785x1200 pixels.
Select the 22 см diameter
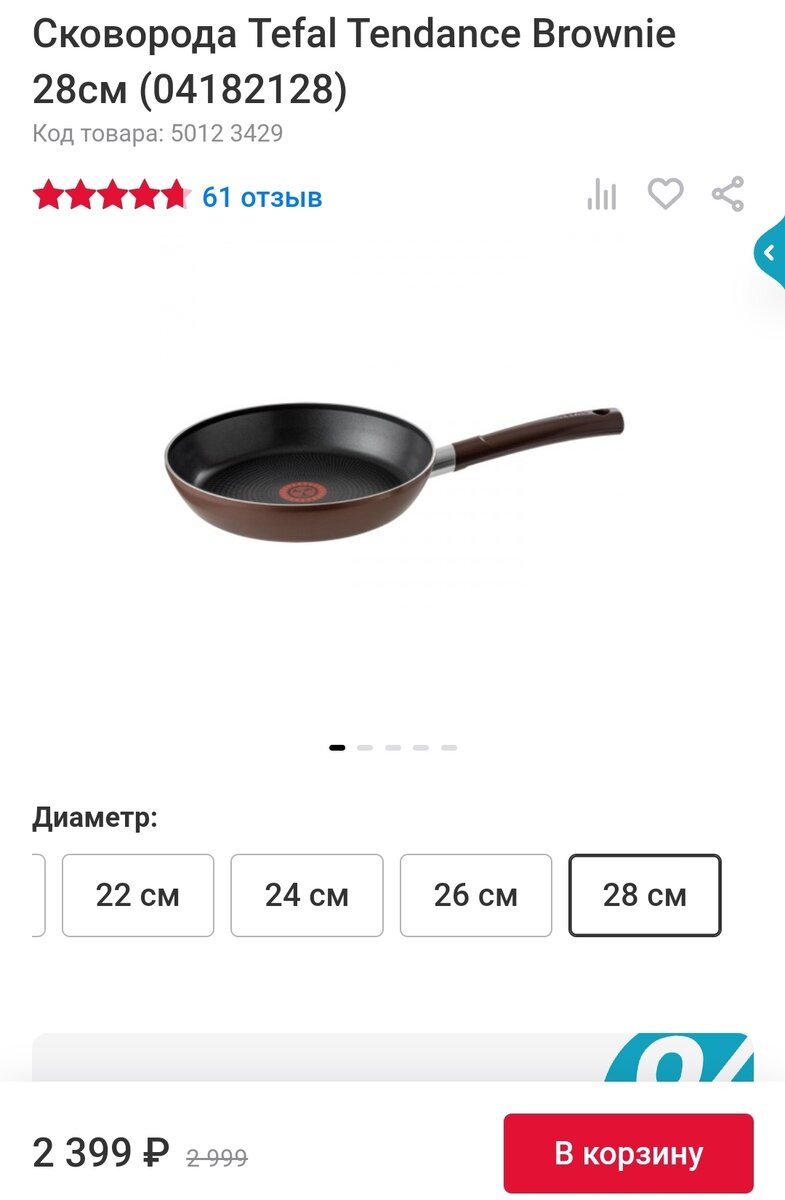click(138, 895)
